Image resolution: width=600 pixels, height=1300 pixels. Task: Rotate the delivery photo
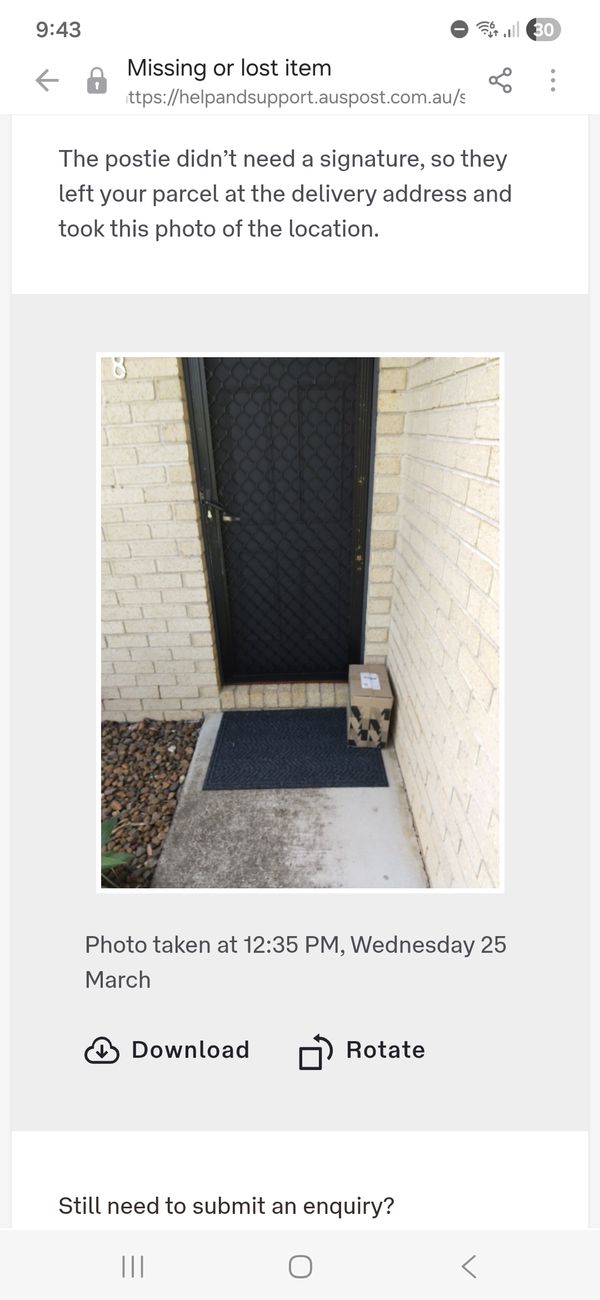(x=362, y=1050)
